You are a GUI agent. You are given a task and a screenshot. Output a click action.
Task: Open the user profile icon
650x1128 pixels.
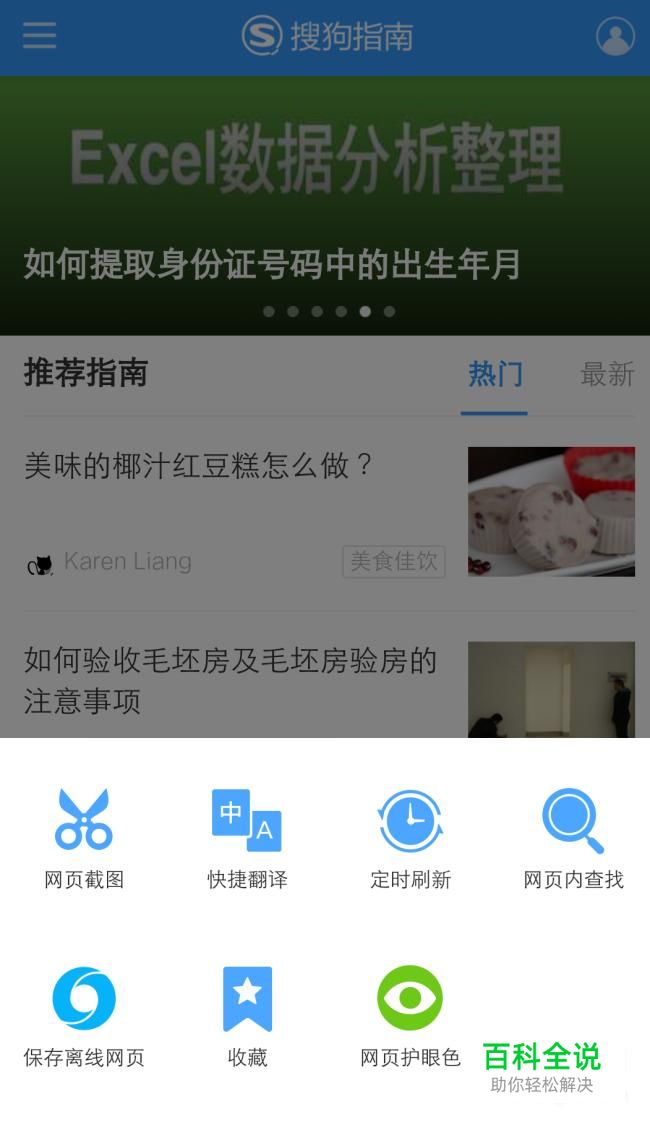coord(615,36)
